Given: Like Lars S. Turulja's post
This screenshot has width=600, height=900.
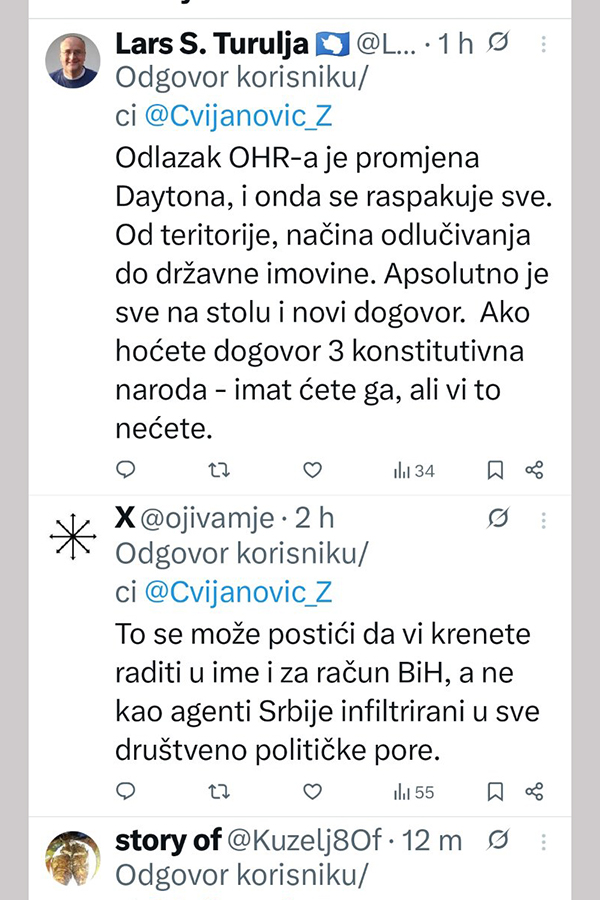Looking at the screenshot, I should pos(312,469).
